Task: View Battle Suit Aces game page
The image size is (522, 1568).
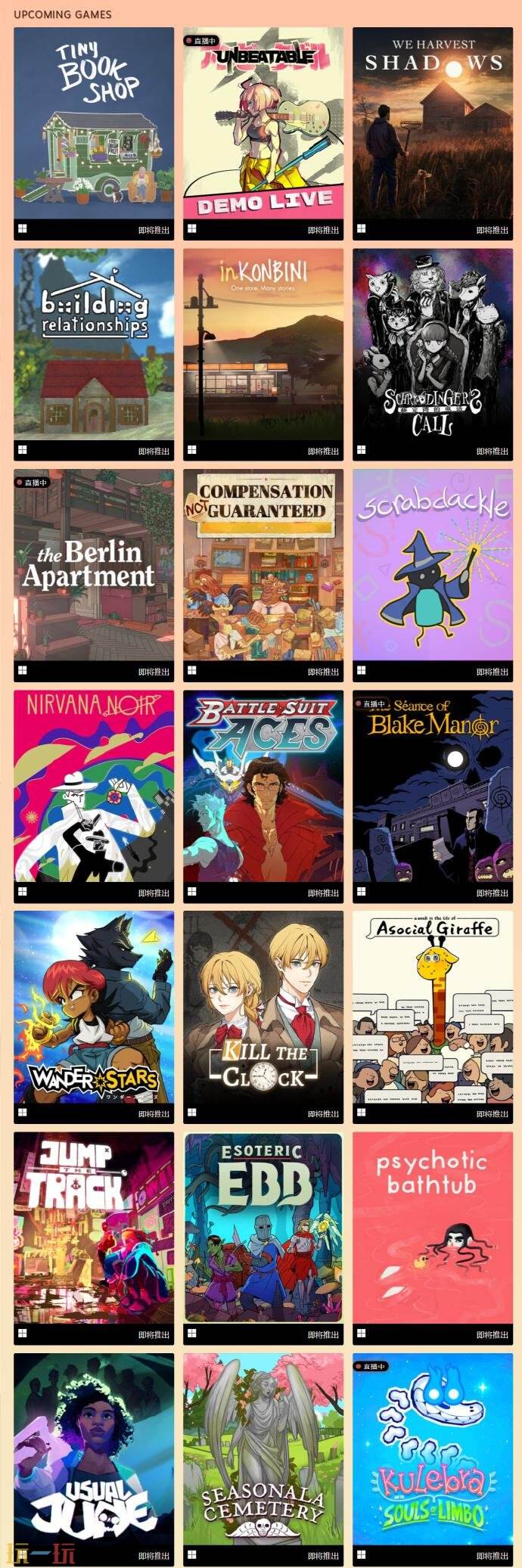Action: [x=263, y=786]
